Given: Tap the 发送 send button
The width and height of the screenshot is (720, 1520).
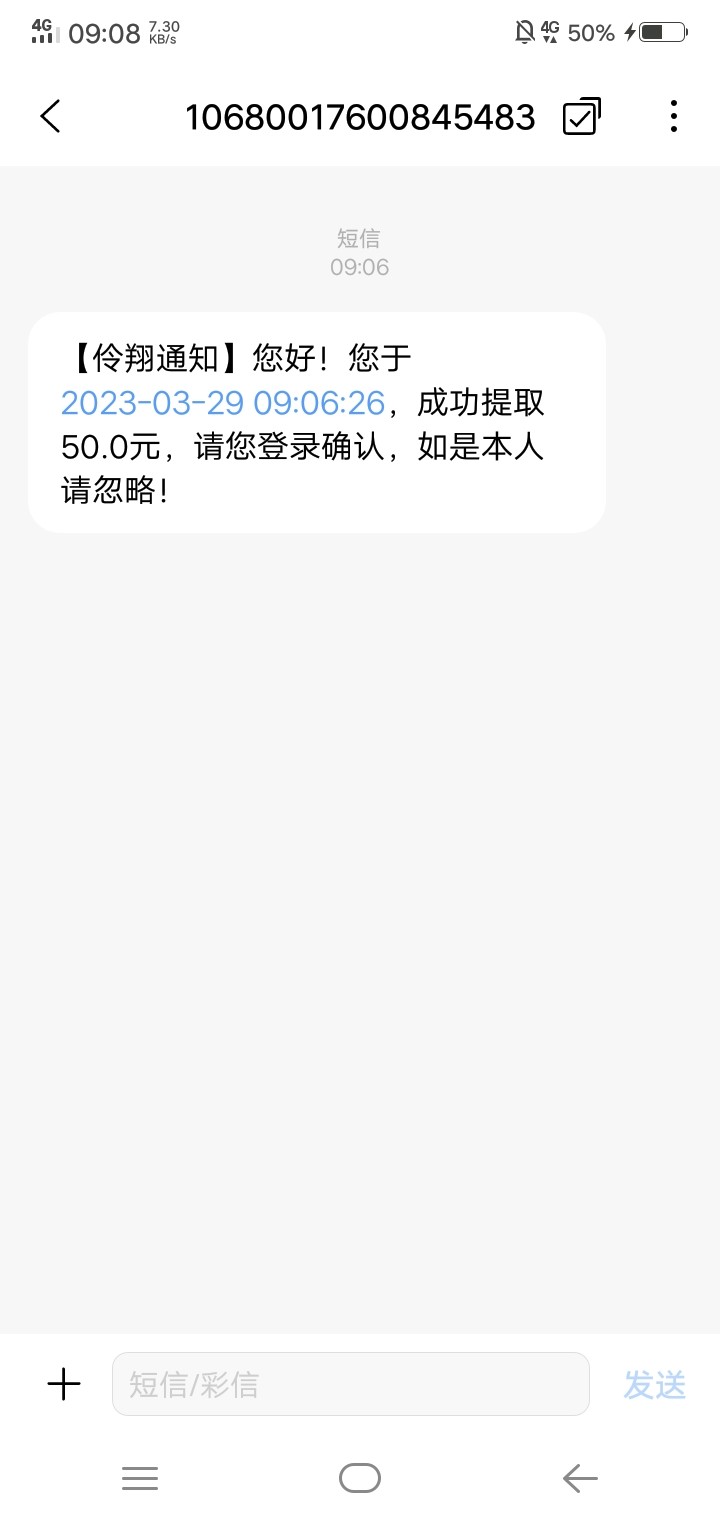Looking at the screenshot, I should 655,1385.
